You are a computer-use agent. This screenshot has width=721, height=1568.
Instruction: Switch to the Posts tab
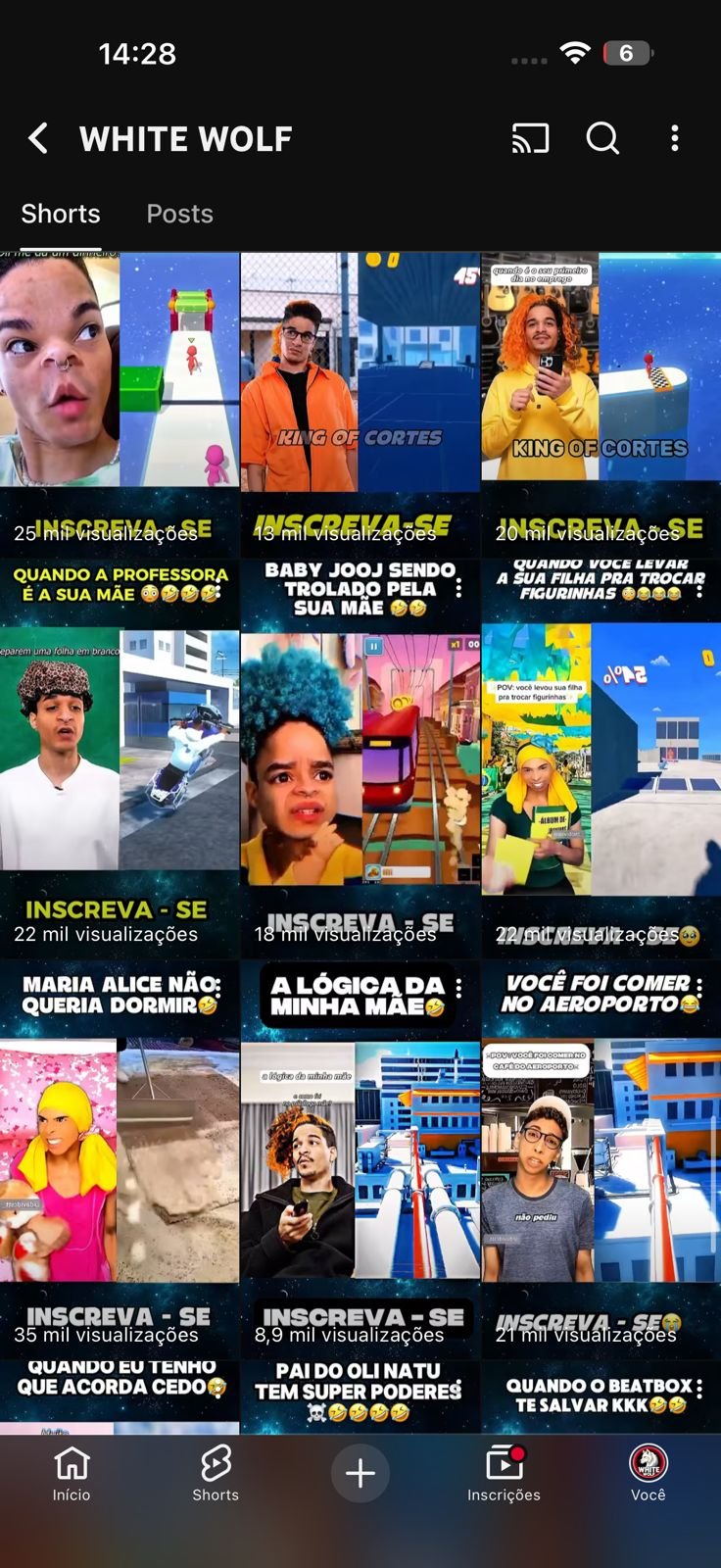pos(179,214)
